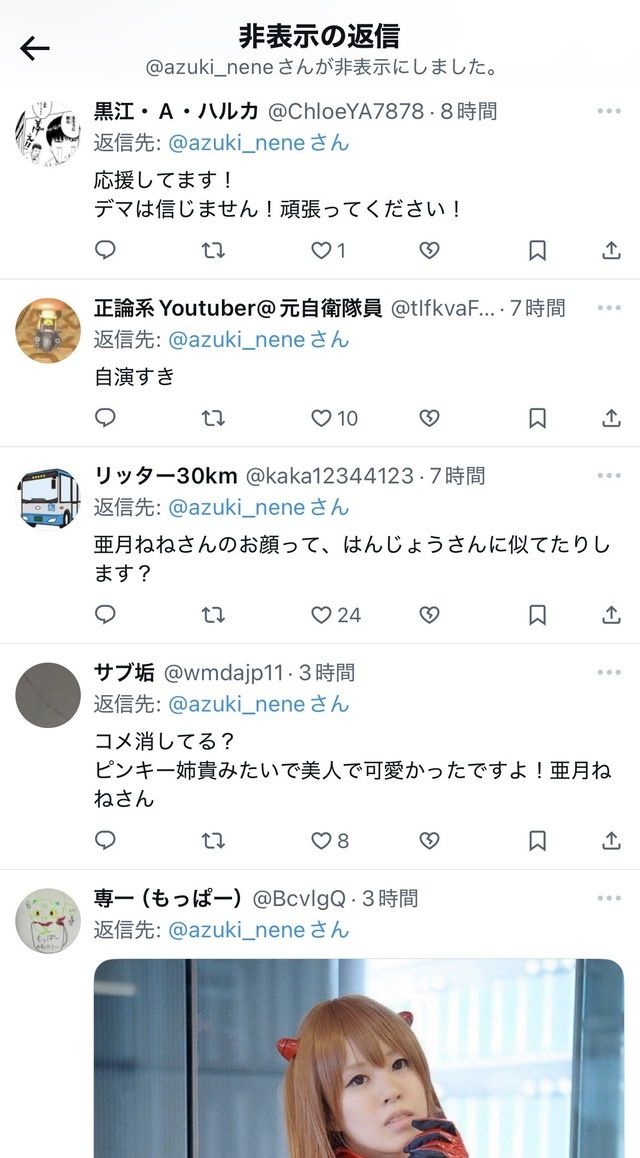Tap the broken-heart icon under サブ垢's reply
The height and width of the screenshot is (1158, 640).
[x=429, y=840]
